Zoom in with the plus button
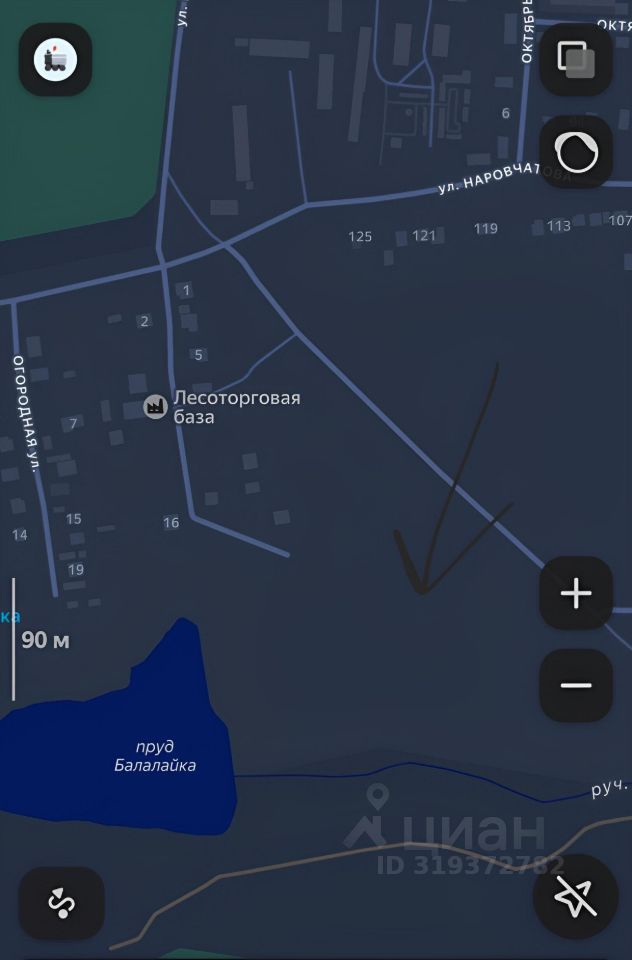The image size is (632, 960). pos(575,594)
